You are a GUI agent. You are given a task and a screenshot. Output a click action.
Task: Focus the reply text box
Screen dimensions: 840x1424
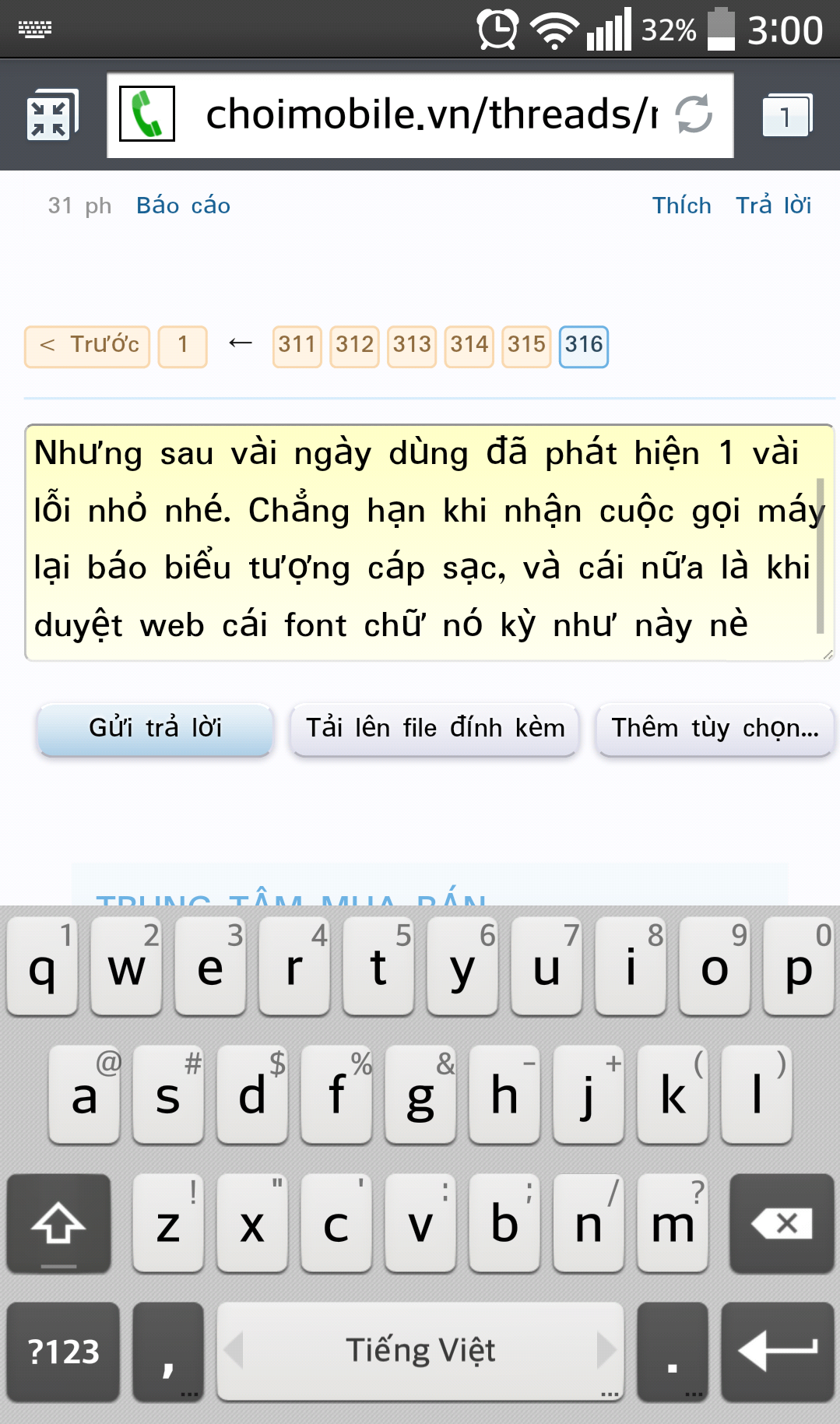point(420,542)
